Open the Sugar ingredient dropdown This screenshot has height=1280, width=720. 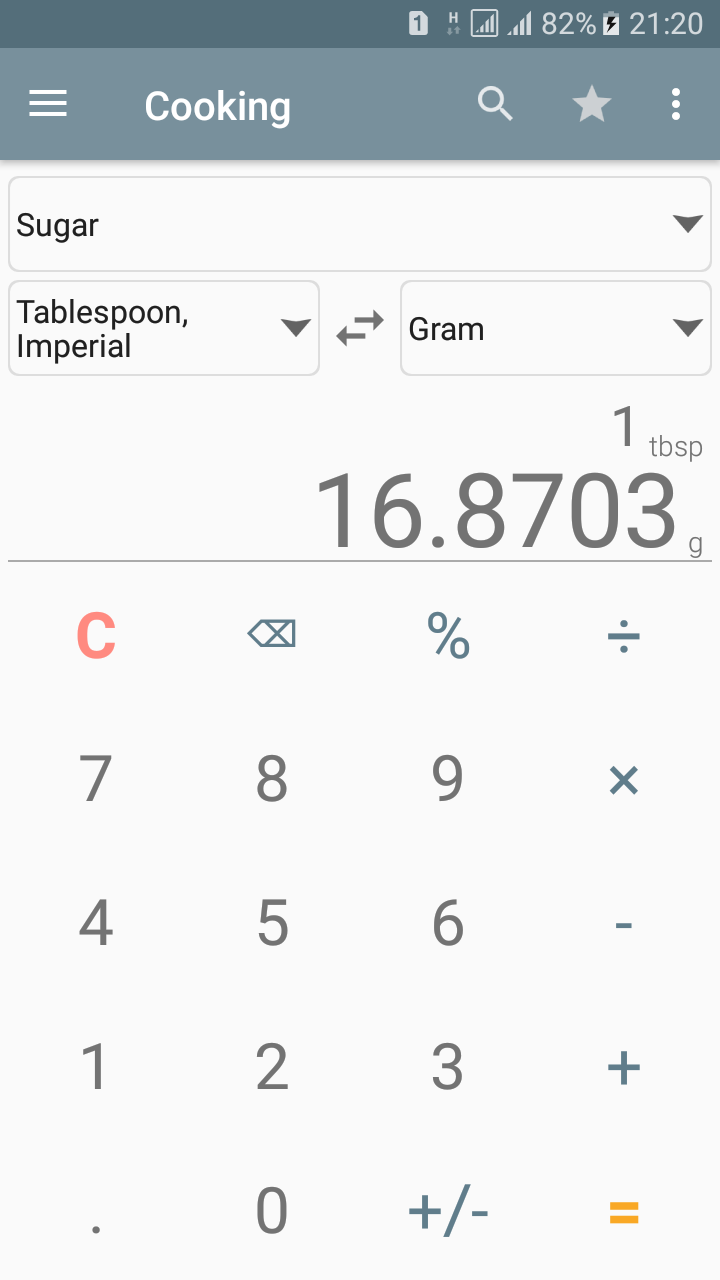pos(359,223)
